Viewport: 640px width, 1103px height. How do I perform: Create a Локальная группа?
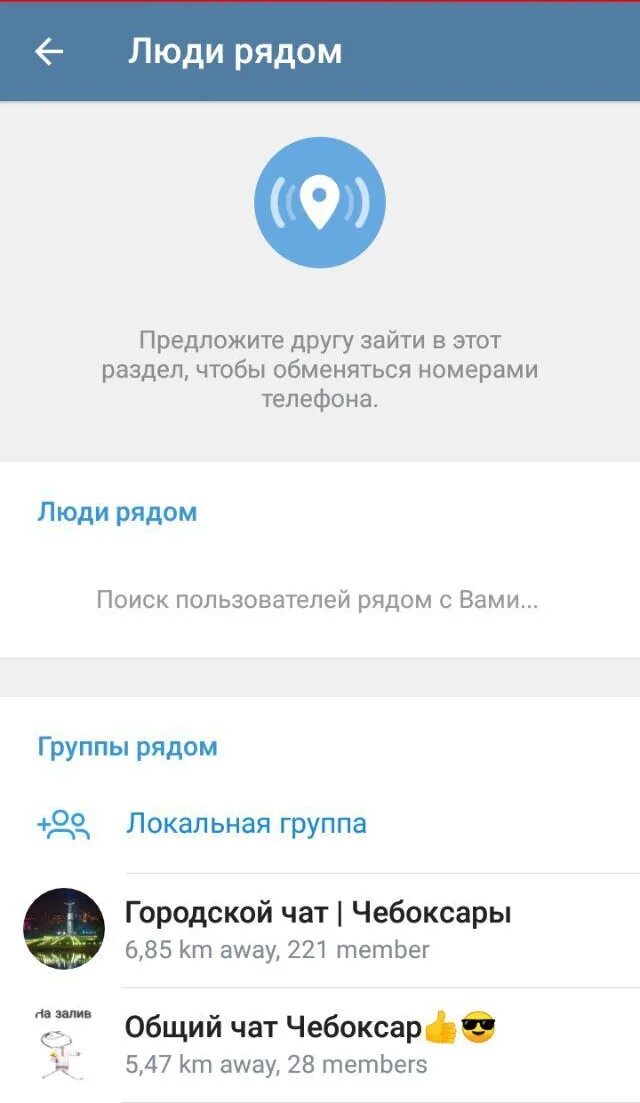[320, 824]
